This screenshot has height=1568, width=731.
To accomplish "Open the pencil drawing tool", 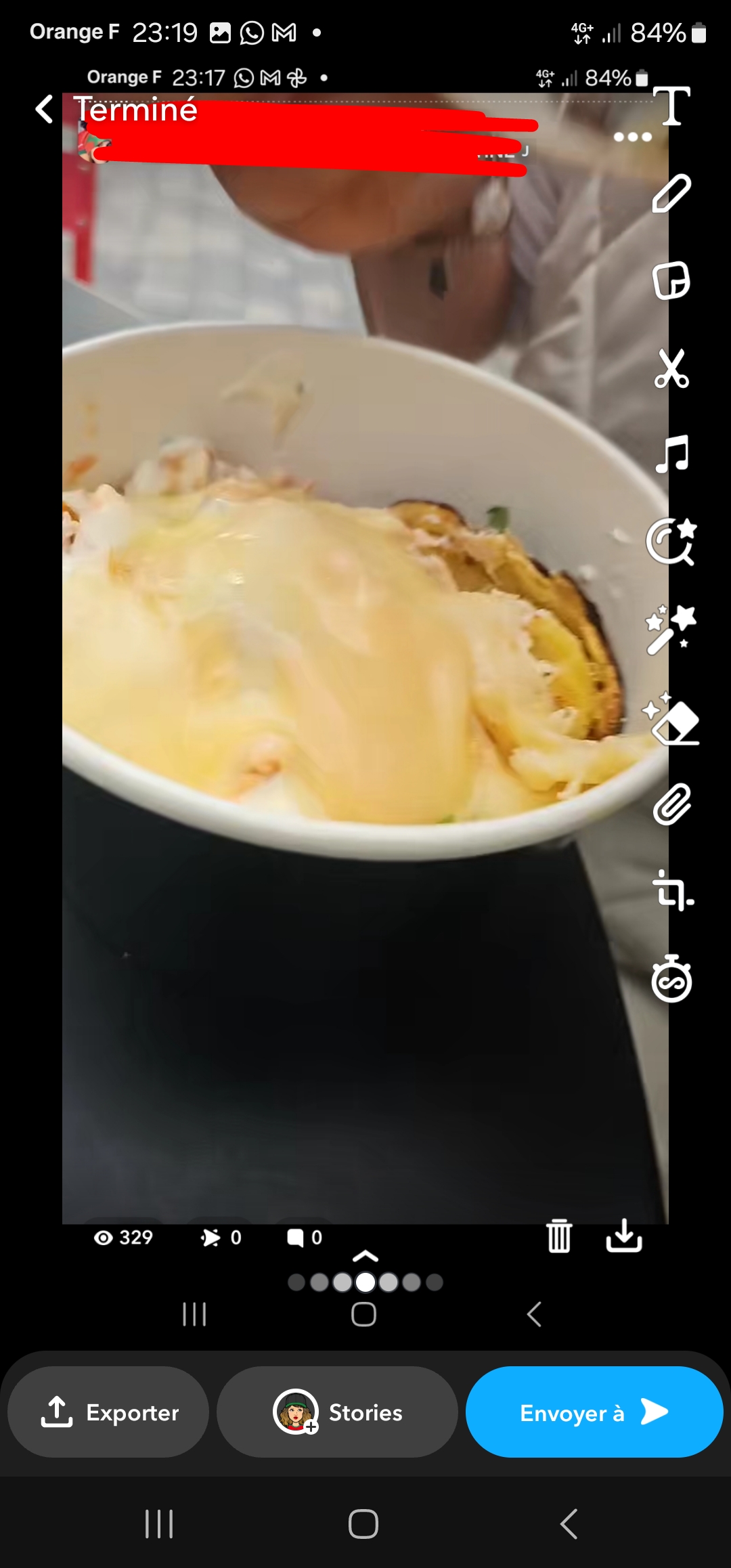I will coord(671,194).
